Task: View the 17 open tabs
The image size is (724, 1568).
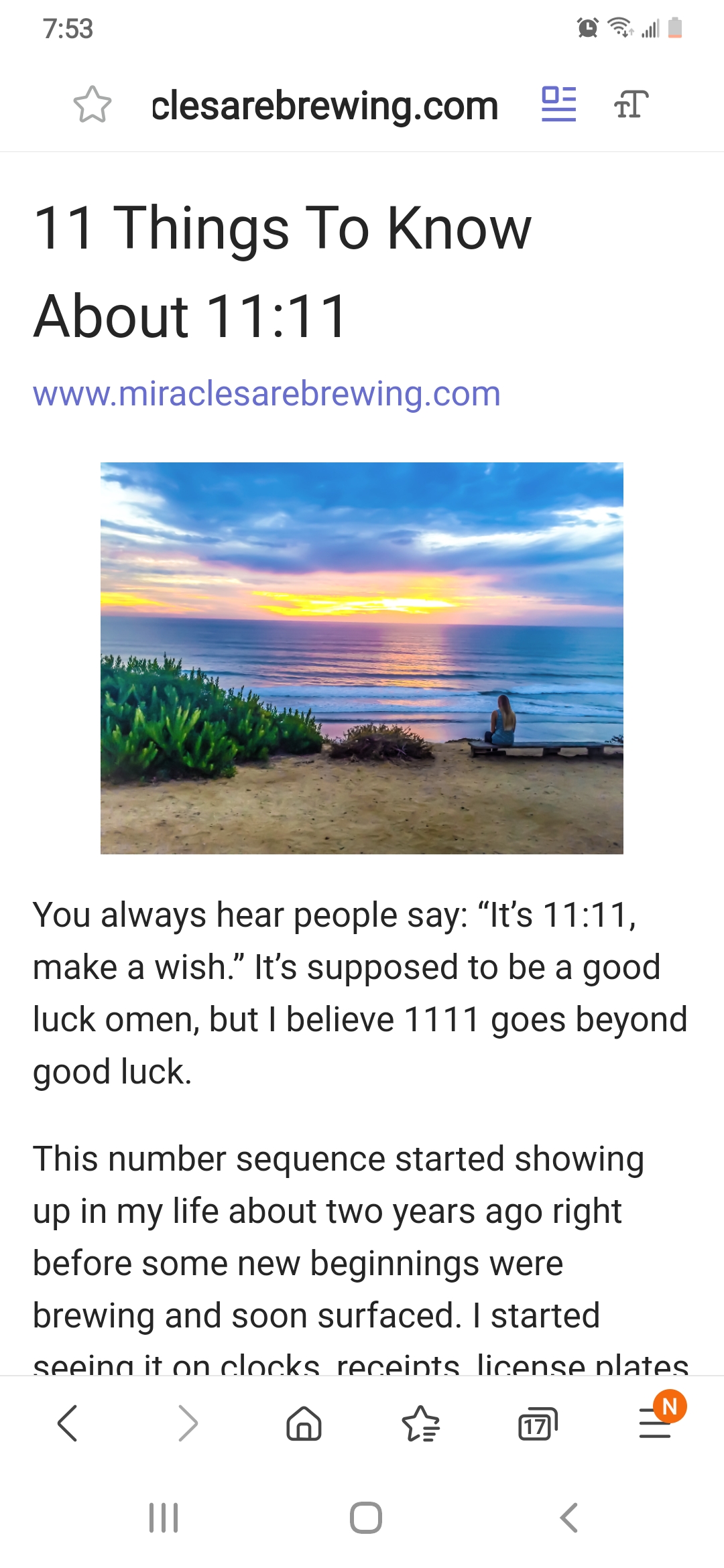Action: pyautogui.click(x=538, y=1424)
